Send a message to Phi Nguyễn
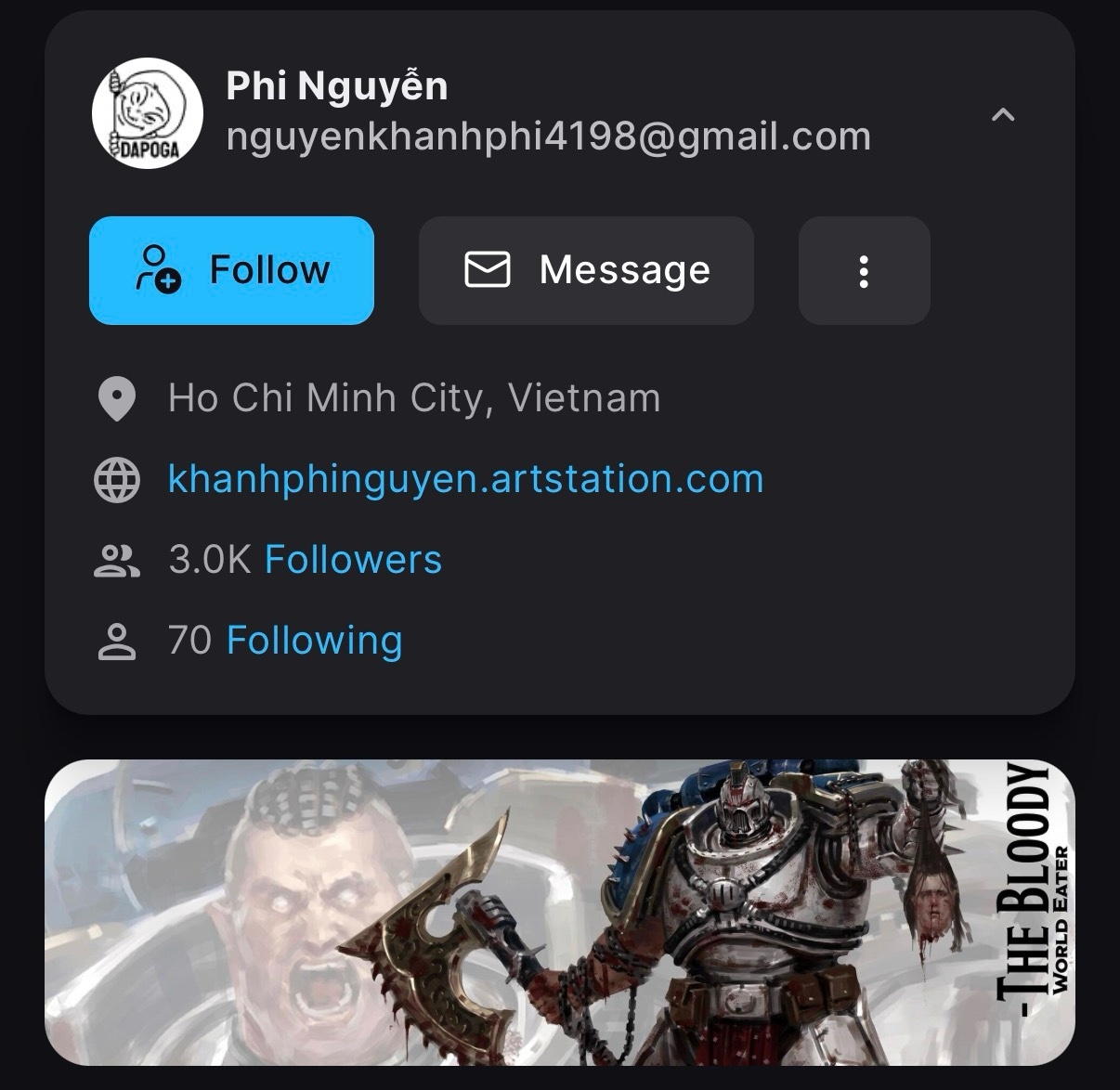The image size is (1120, 1090). coord(586,270)
